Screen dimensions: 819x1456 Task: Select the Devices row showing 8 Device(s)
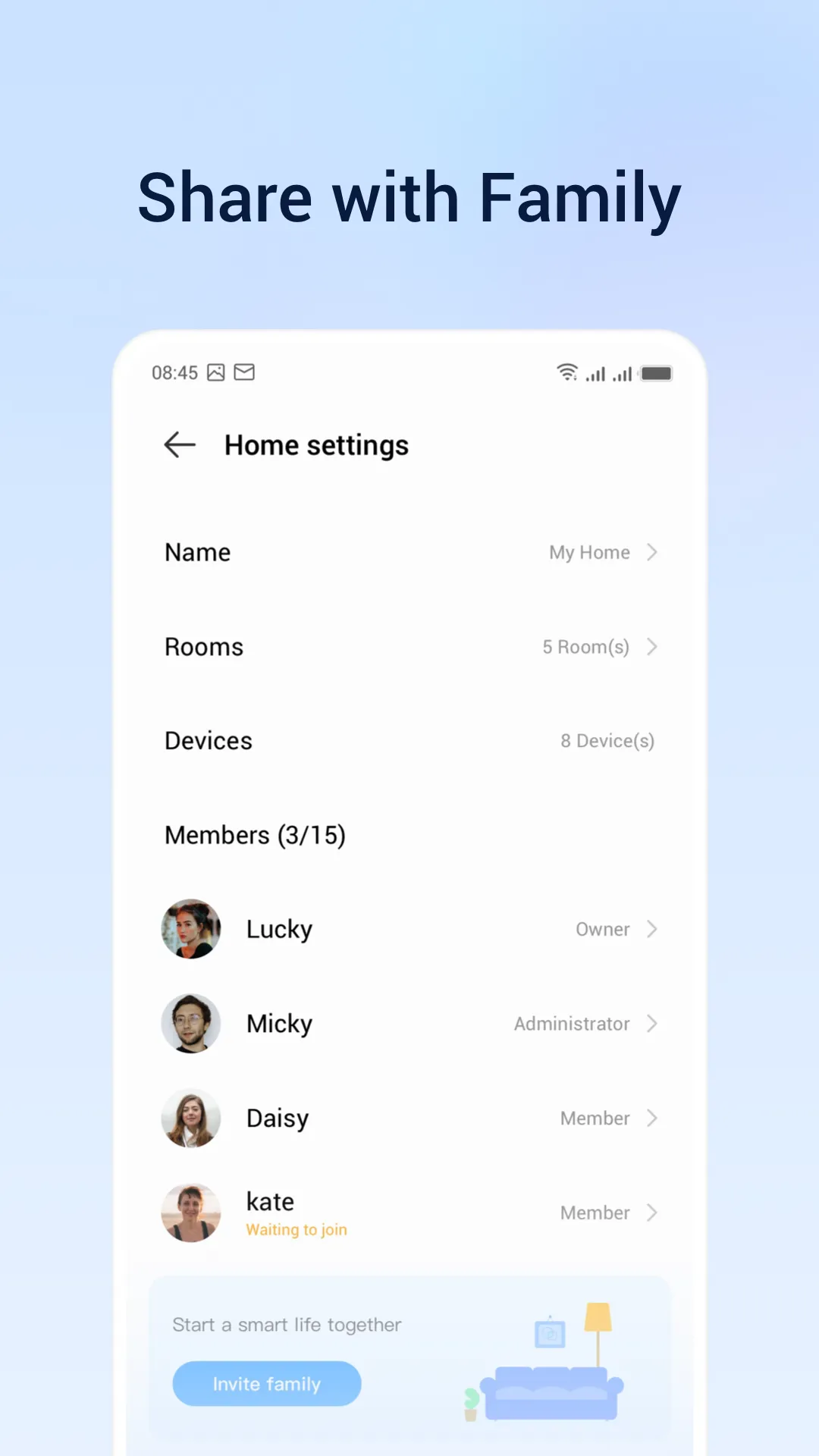coord(409,740)
